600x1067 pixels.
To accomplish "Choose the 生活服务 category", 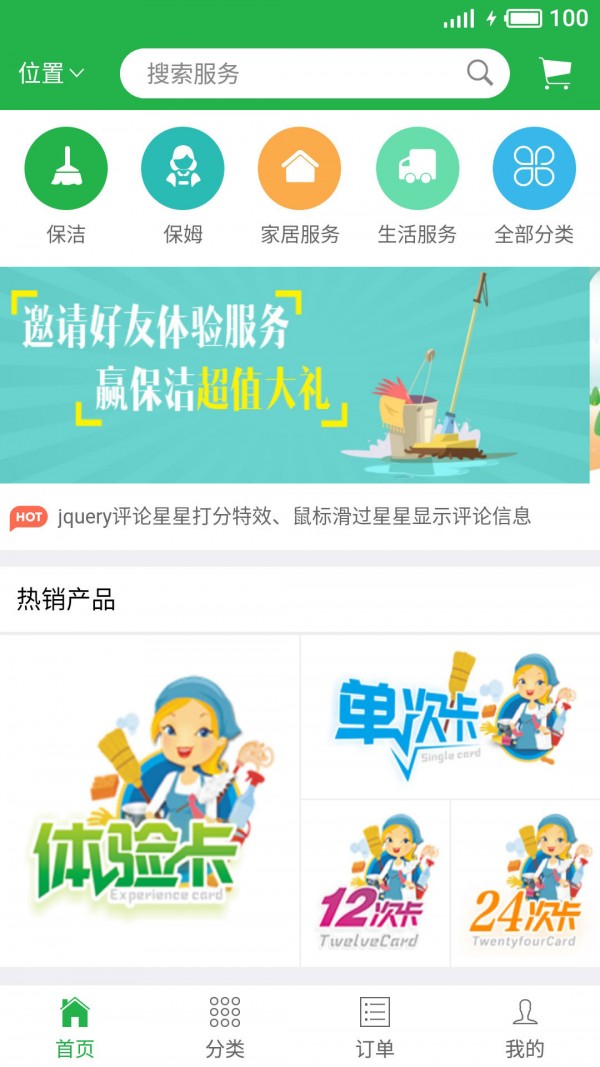I will [417, 186].
